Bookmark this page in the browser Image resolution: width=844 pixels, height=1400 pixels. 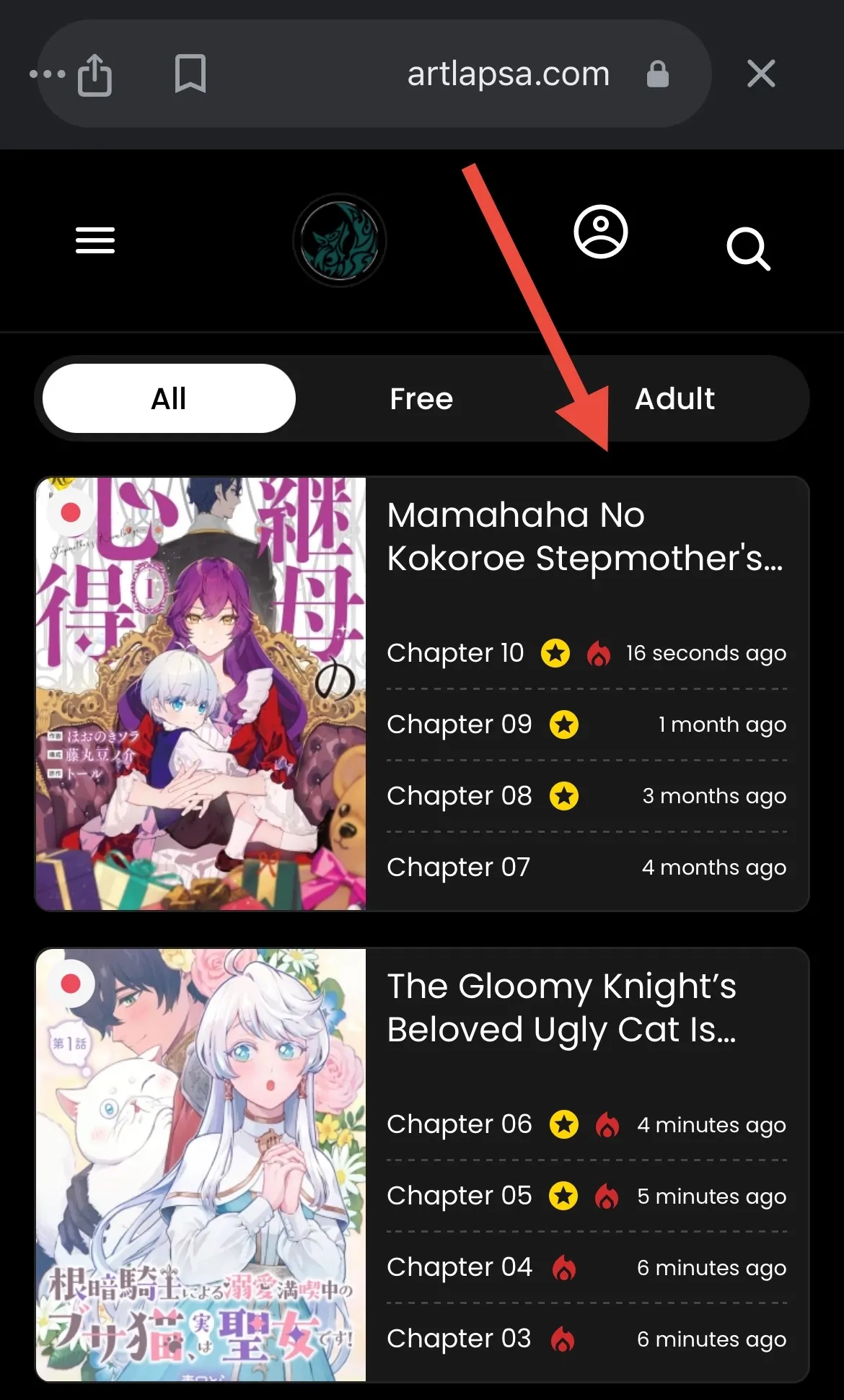click(190, 74)
